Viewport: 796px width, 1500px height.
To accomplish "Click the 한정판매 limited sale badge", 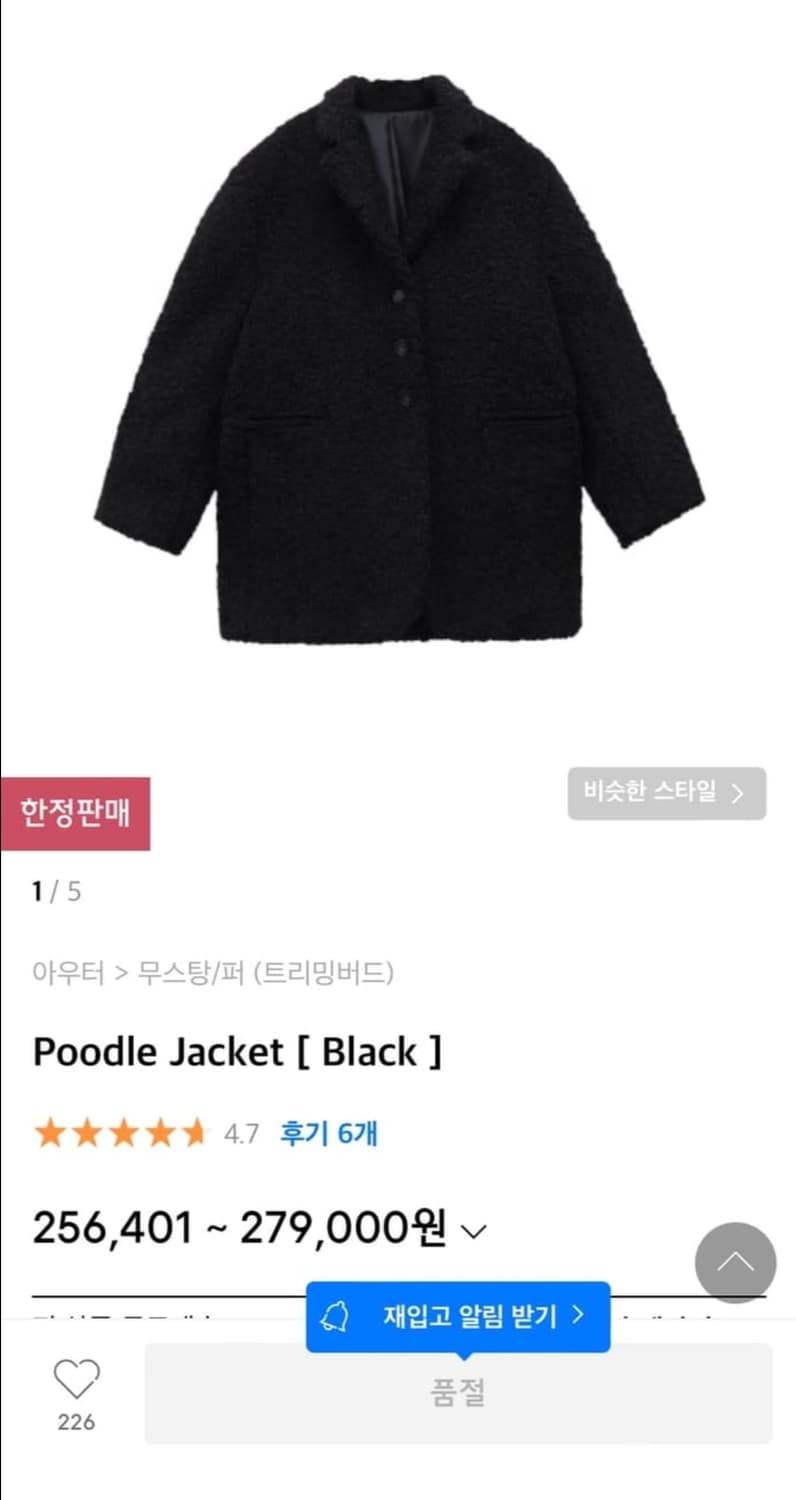I will point(75,812).
